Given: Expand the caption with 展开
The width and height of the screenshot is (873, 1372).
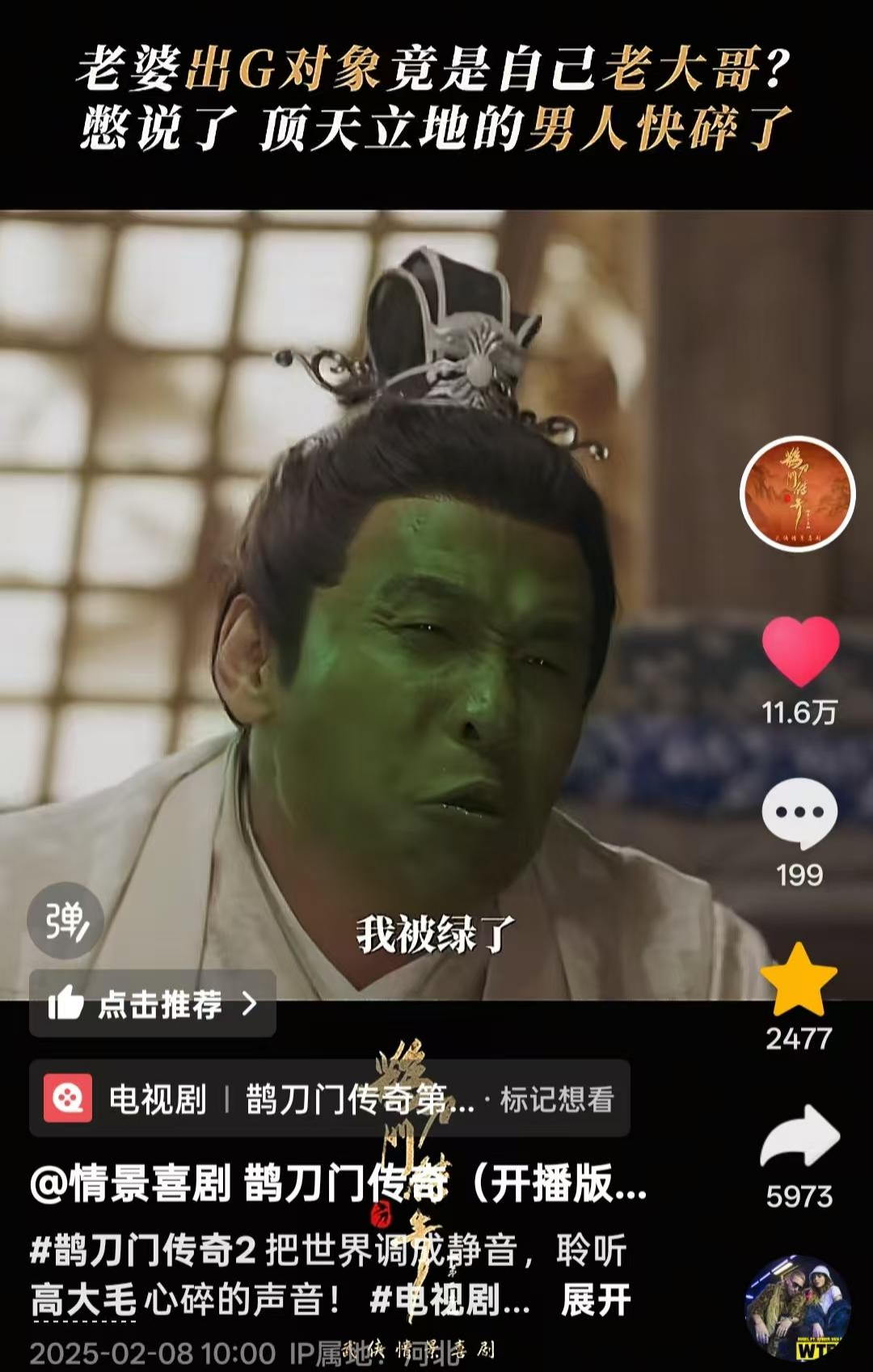Looking at the screenshot, I should point(595,1301).
